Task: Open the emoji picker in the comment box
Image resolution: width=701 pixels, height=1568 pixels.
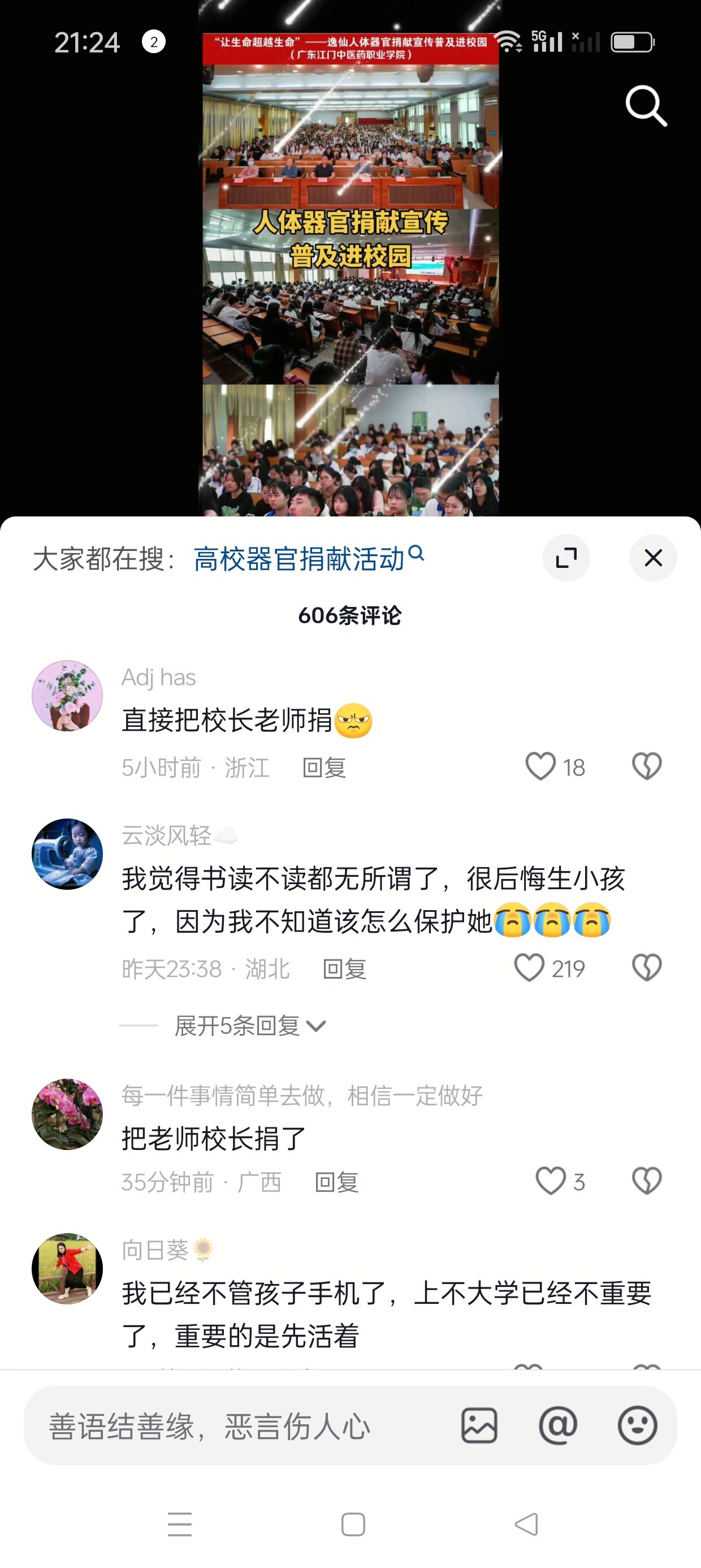Action: (x=637, y=1425)
